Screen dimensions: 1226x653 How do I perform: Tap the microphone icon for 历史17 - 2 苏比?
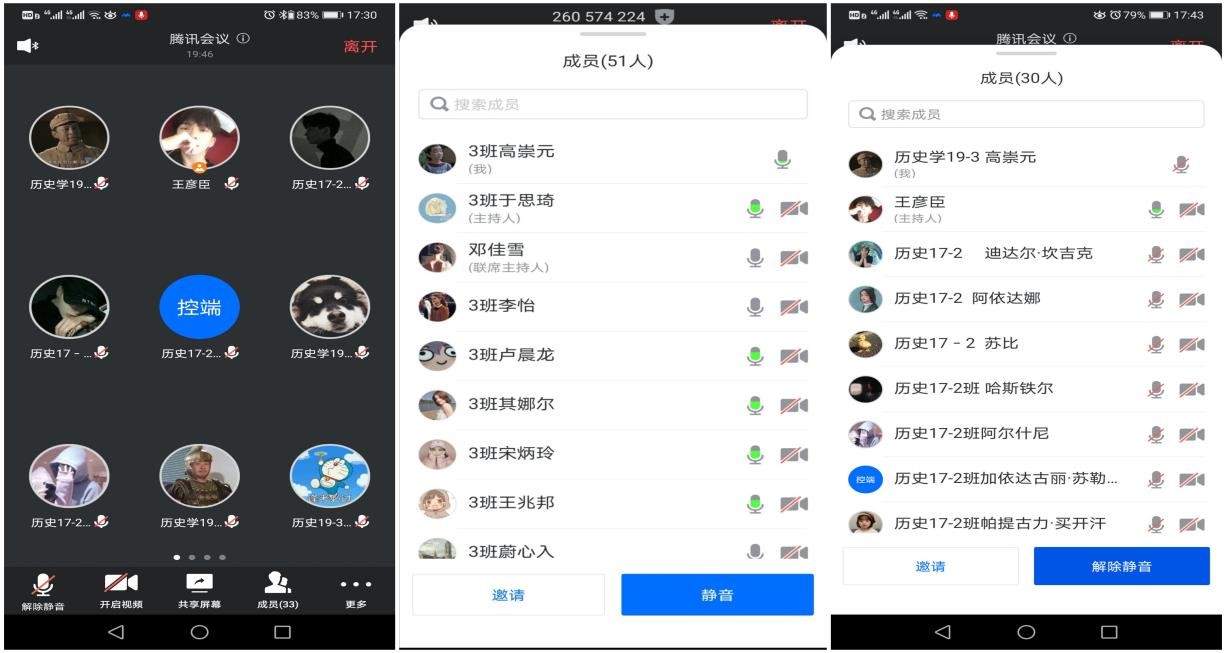1156,344
